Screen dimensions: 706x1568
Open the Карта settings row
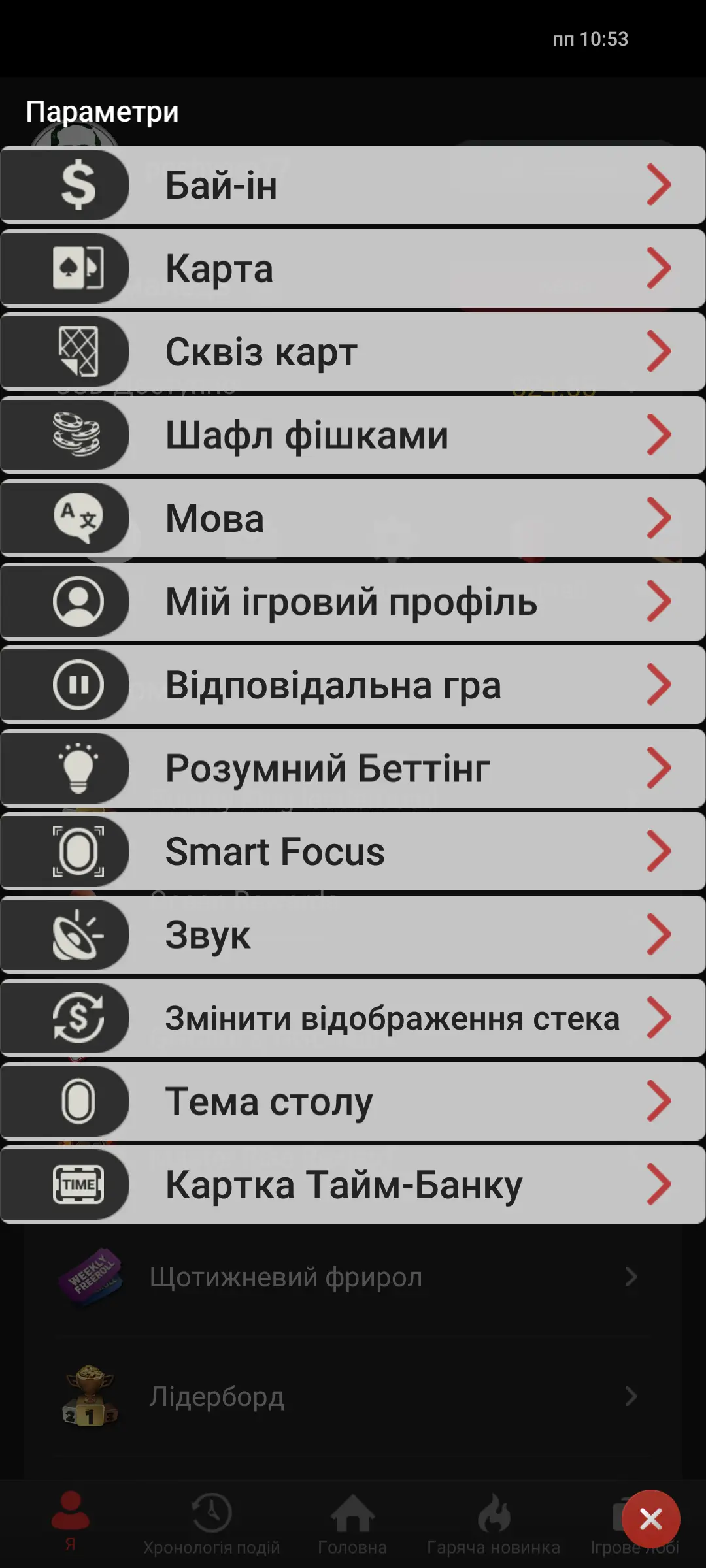[353, 269]
